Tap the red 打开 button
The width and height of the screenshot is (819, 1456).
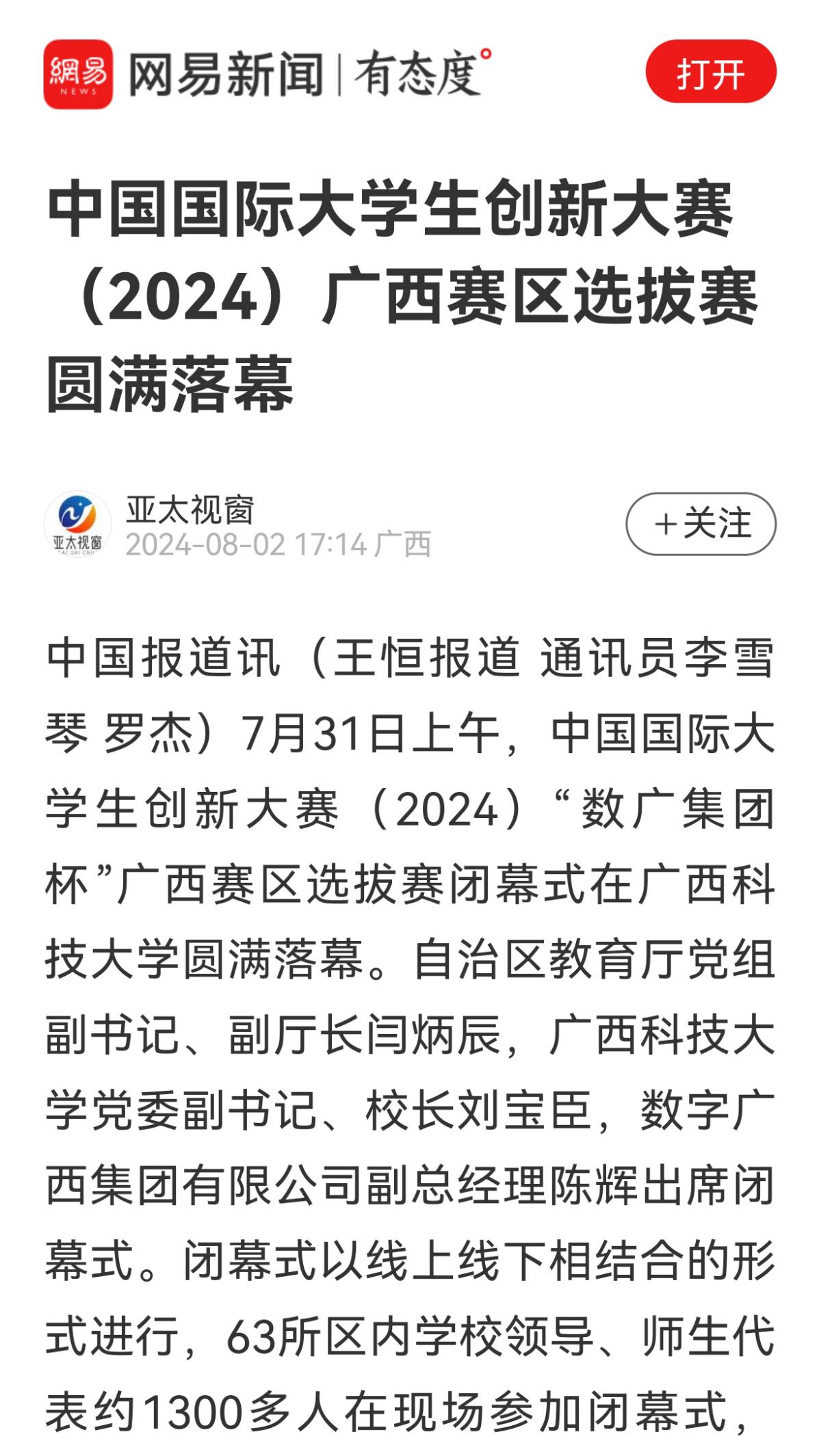(711, 72)
